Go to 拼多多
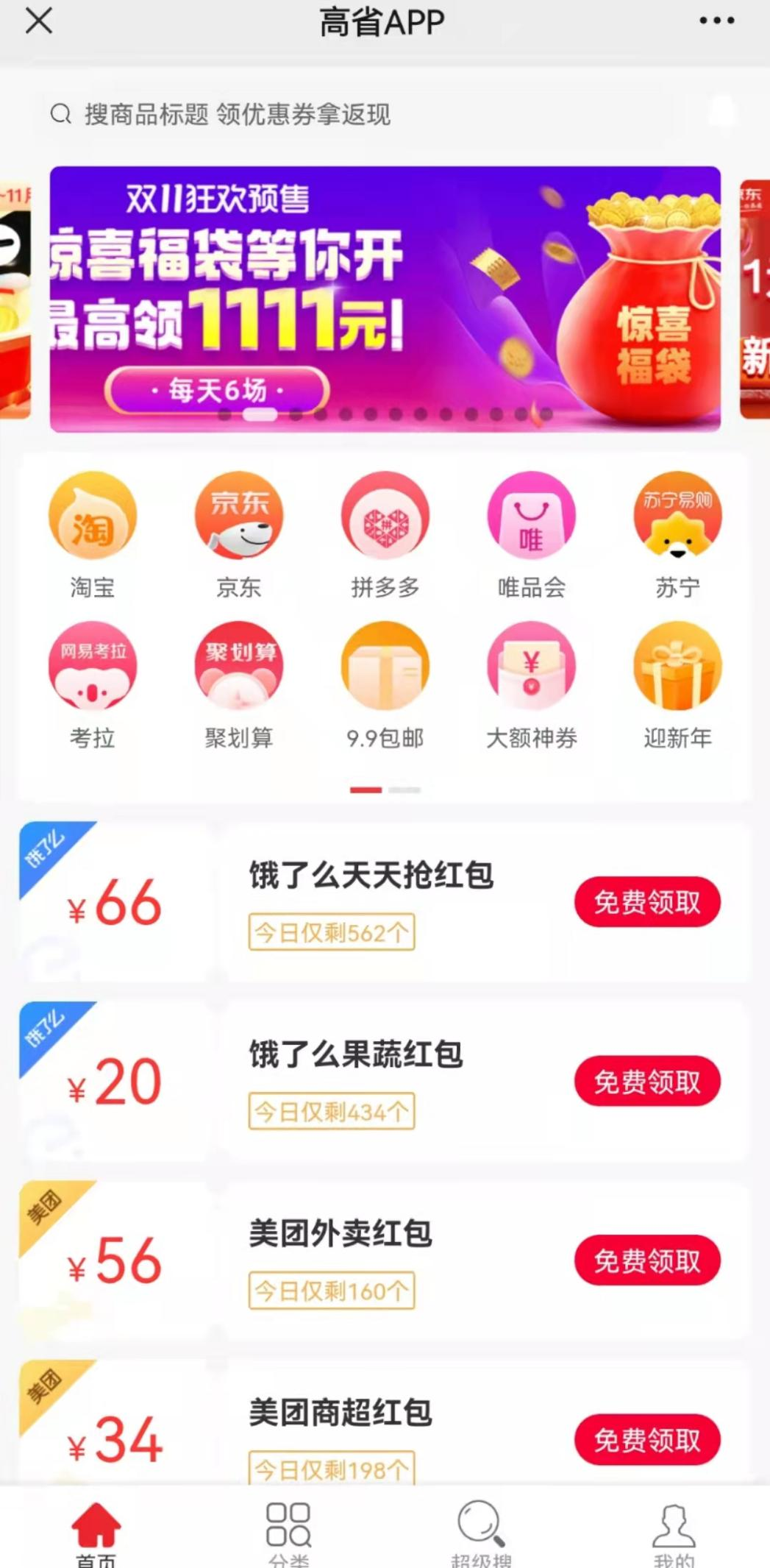770x1568 pixels. coord(385,533)
